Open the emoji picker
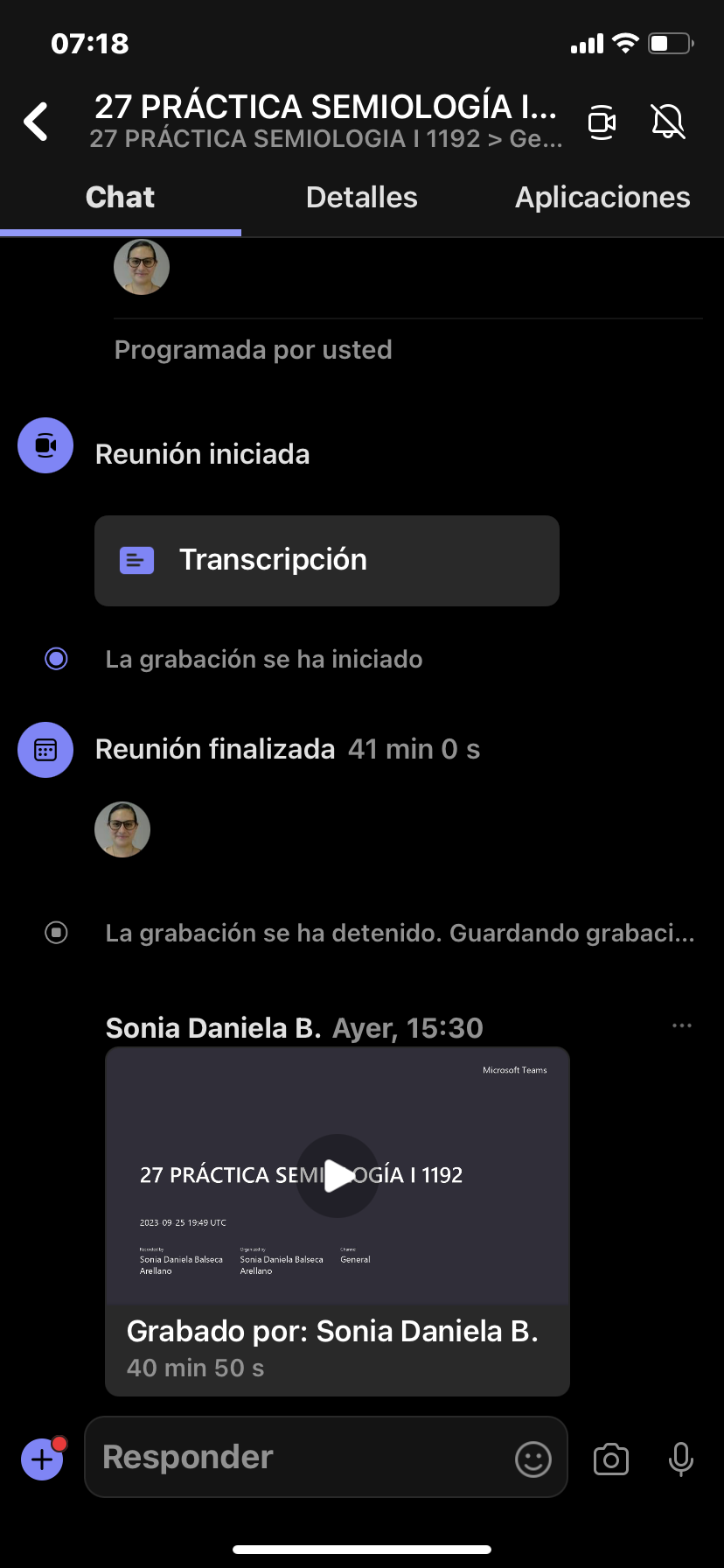 [533, 1459]
